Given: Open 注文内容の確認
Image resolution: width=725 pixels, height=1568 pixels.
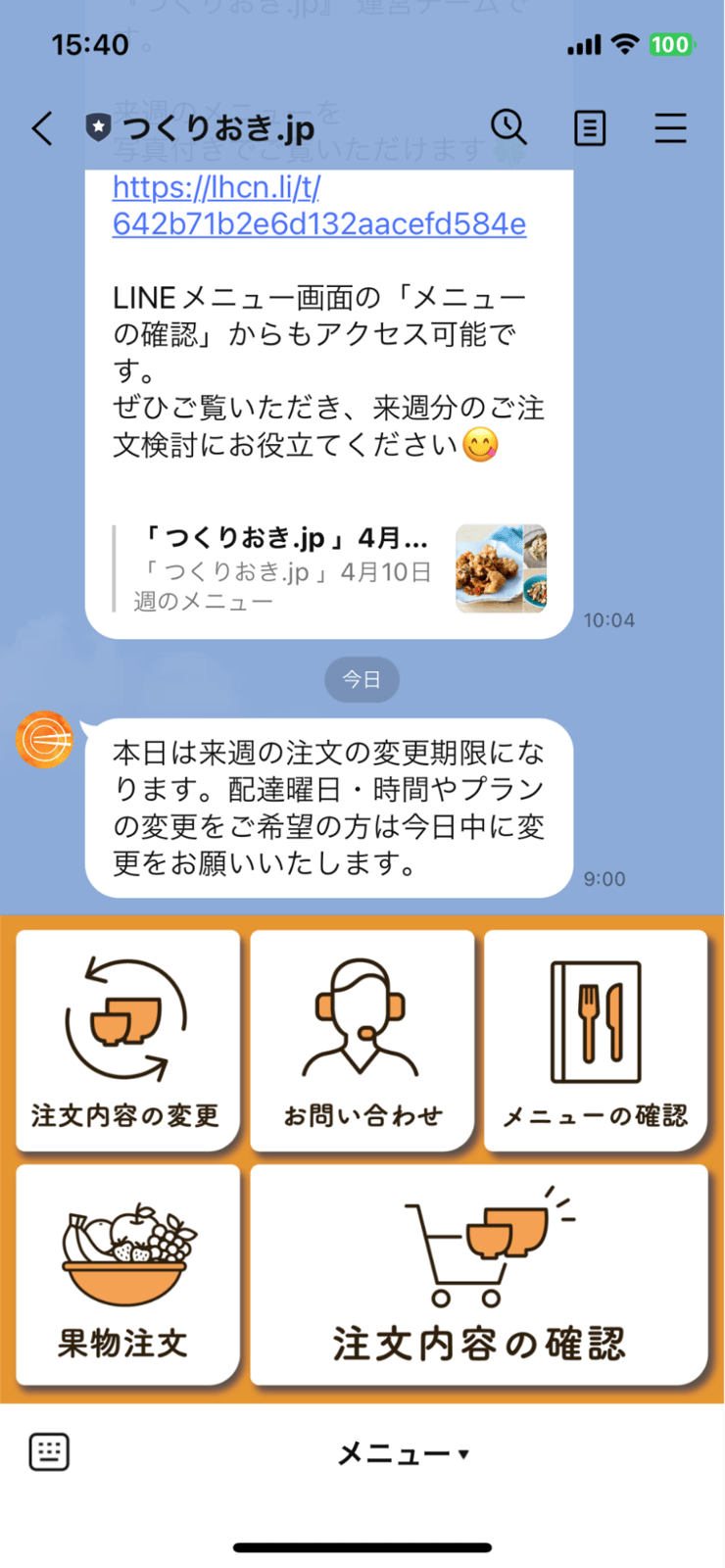Looking at the screenshot, I should click(x=478, y=1274).
